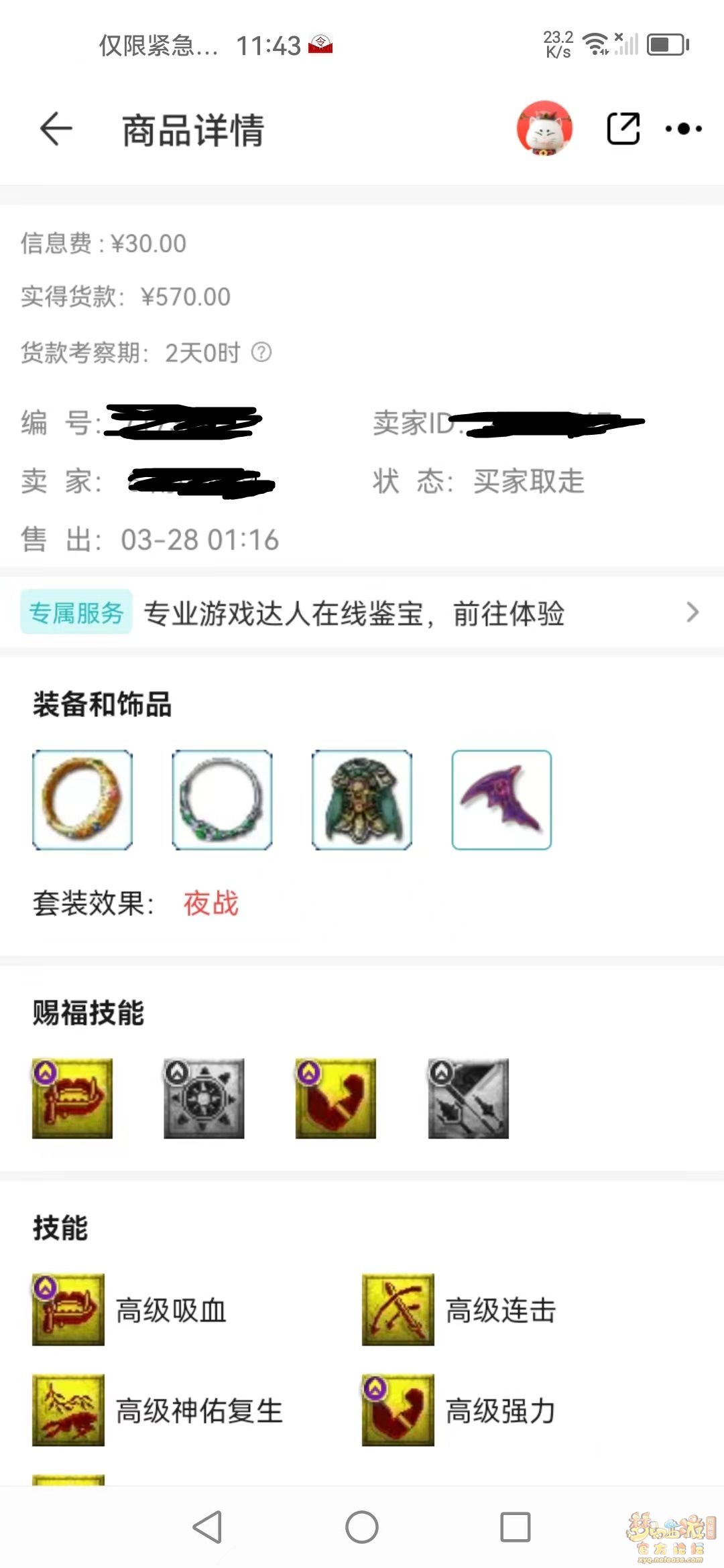View the armor equipment item
Viewport: 724px width, 1568px height.
362,800
